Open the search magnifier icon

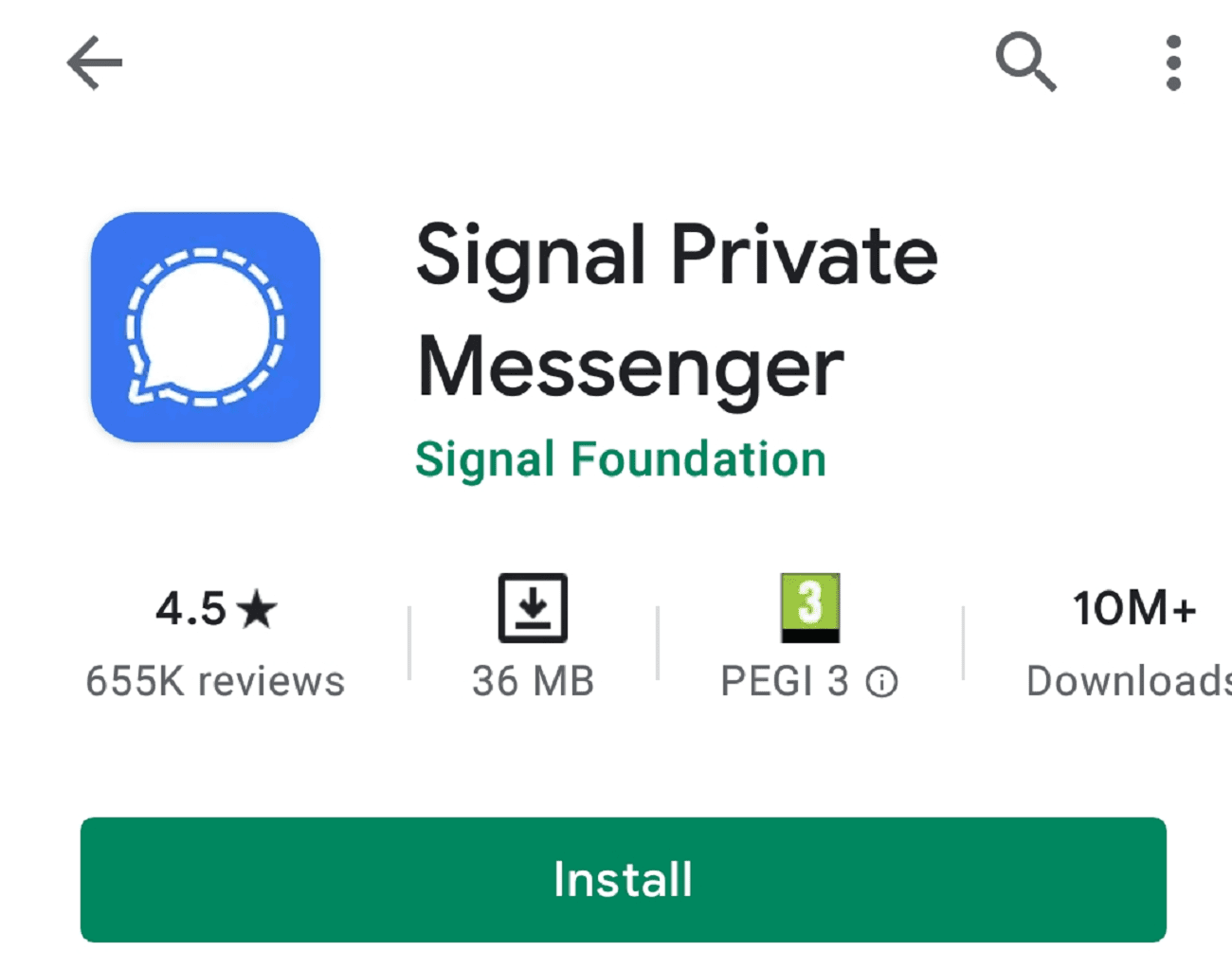1025,63
